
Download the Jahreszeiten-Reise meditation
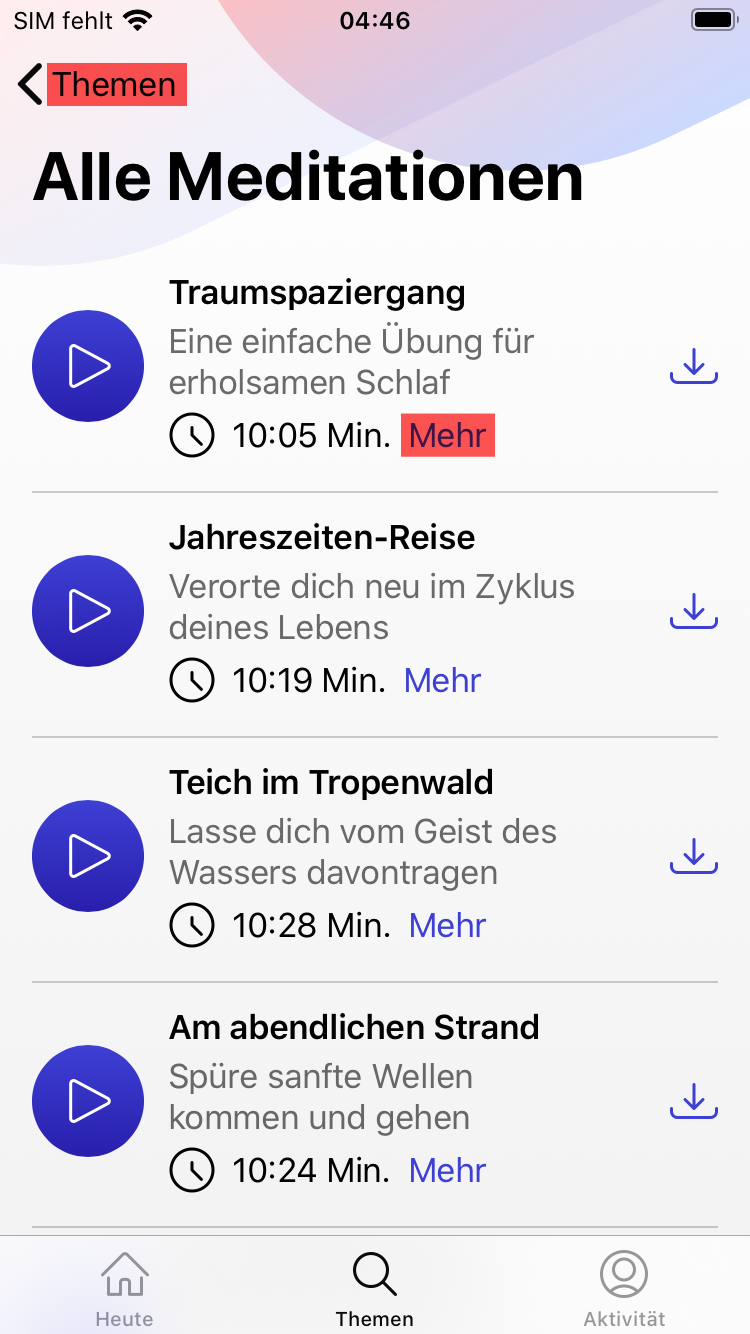point(693,611)
